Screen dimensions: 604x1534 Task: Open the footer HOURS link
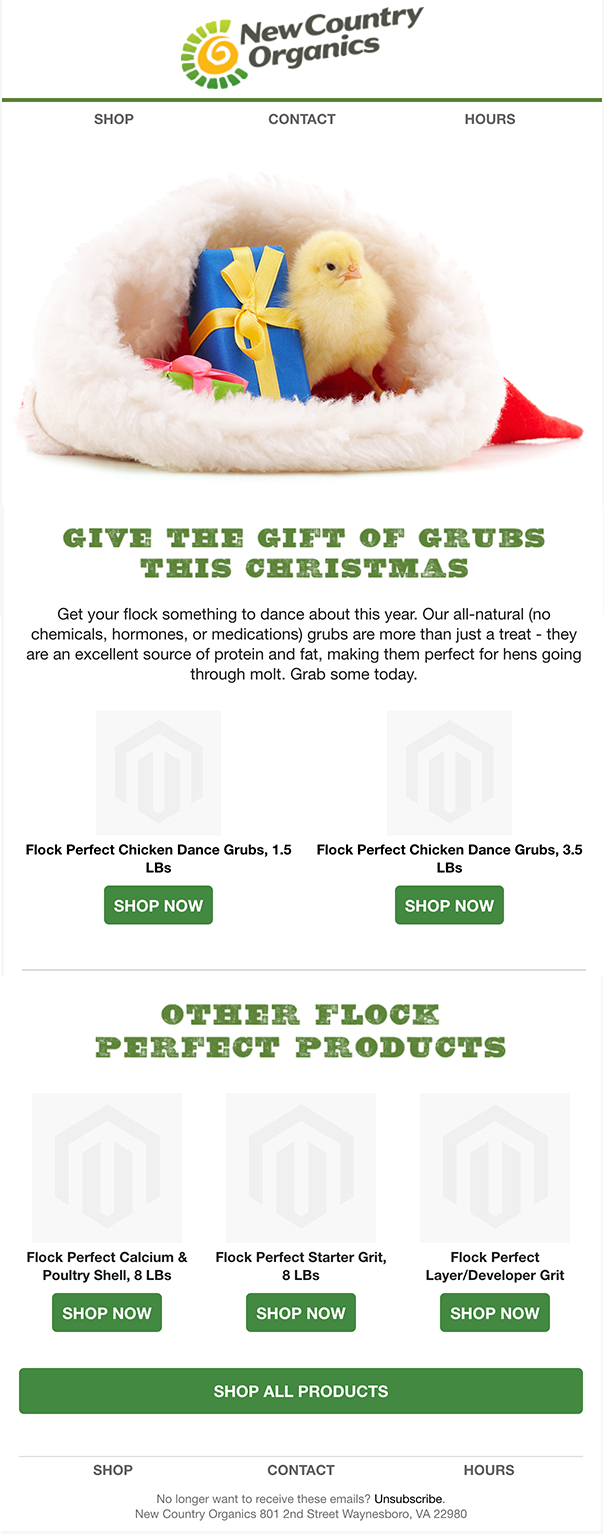[x=489, y=1470]
